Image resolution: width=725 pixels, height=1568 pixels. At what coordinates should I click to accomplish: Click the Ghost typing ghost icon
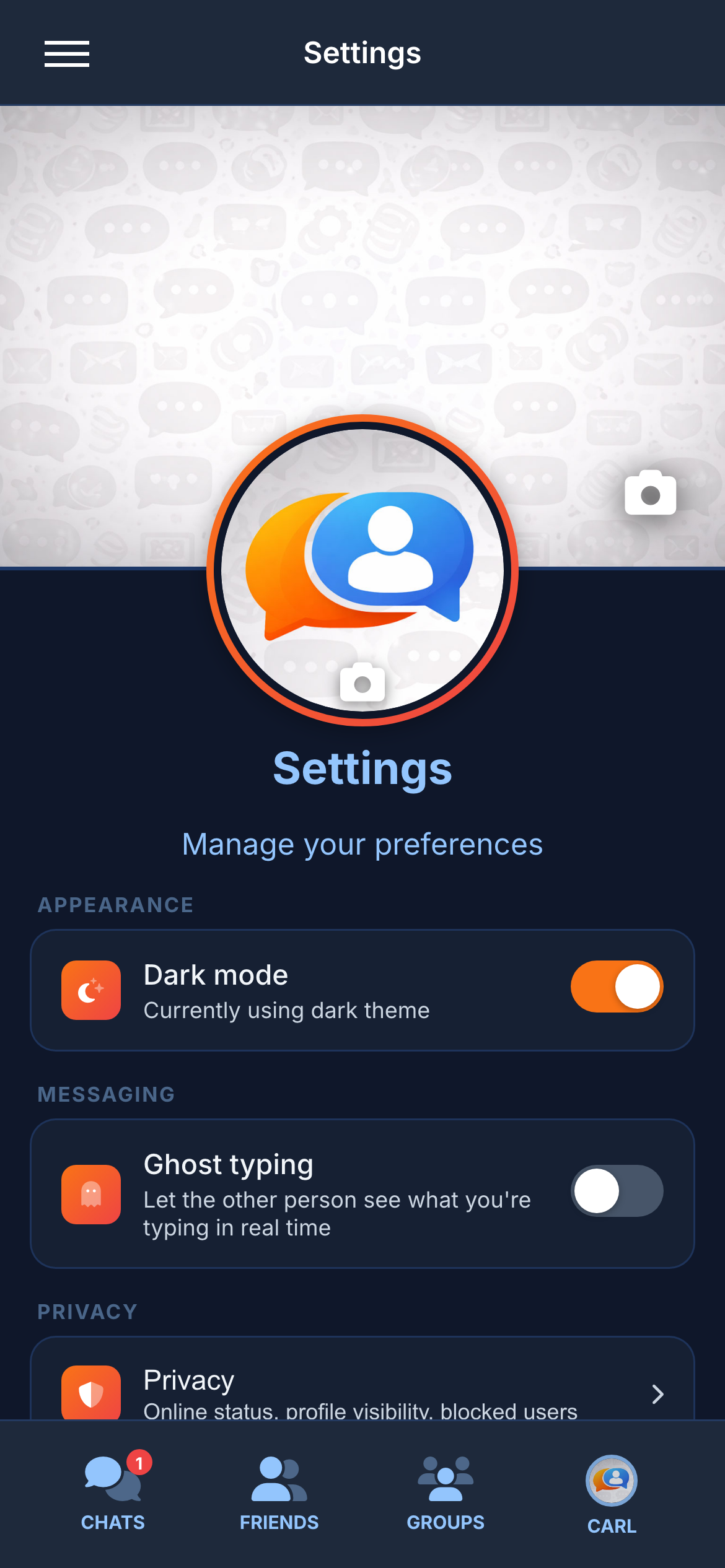tap(90, 1192)
